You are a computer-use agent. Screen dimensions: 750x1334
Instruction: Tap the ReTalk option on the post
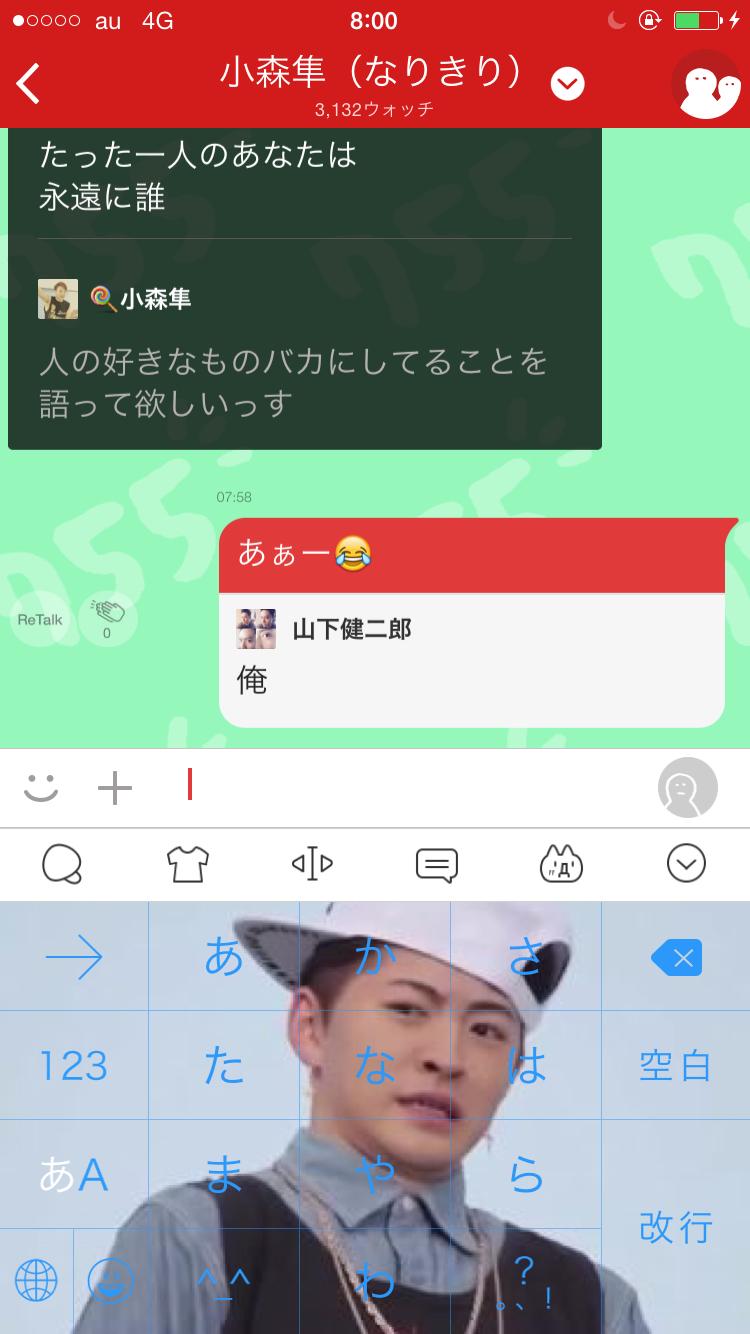[x=38, y=618]
